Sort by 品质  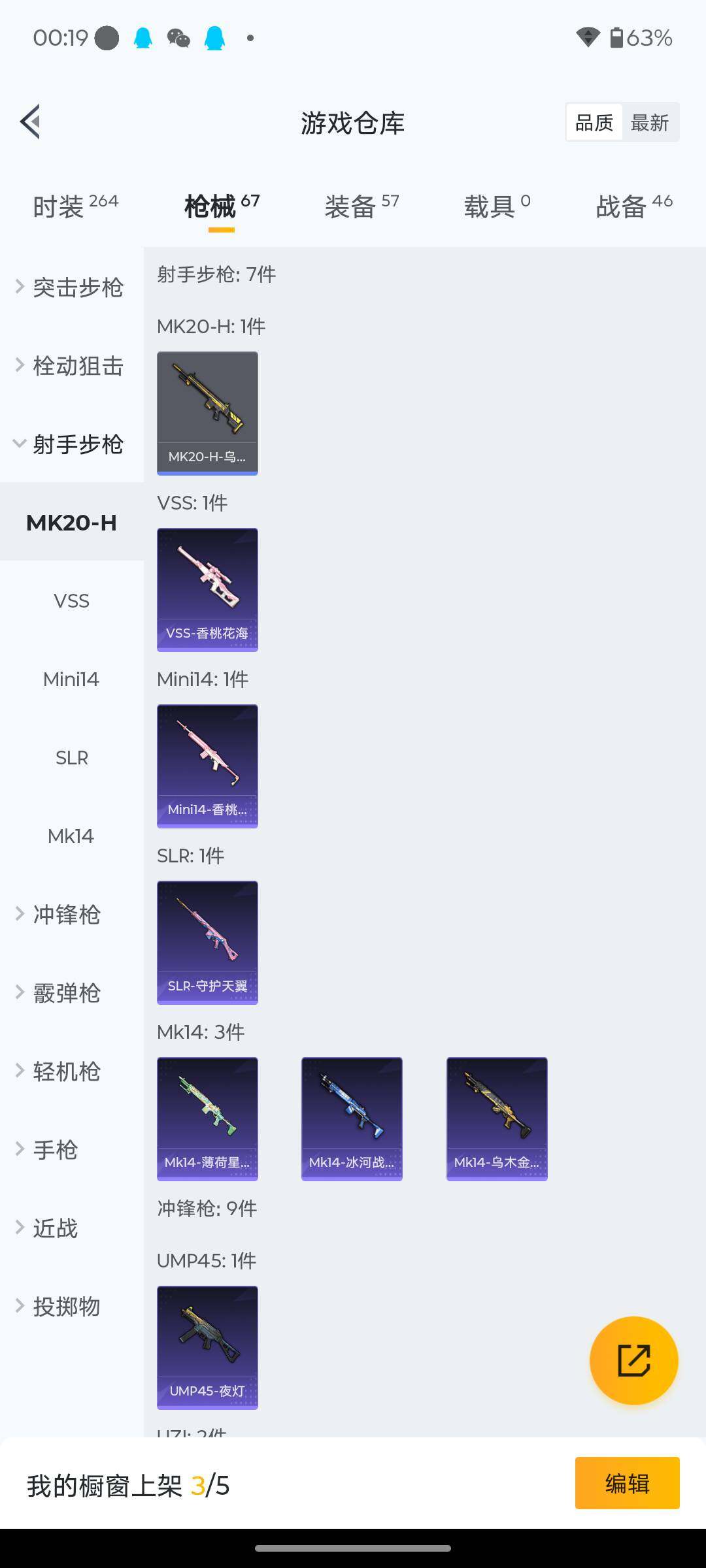(594, 122)
